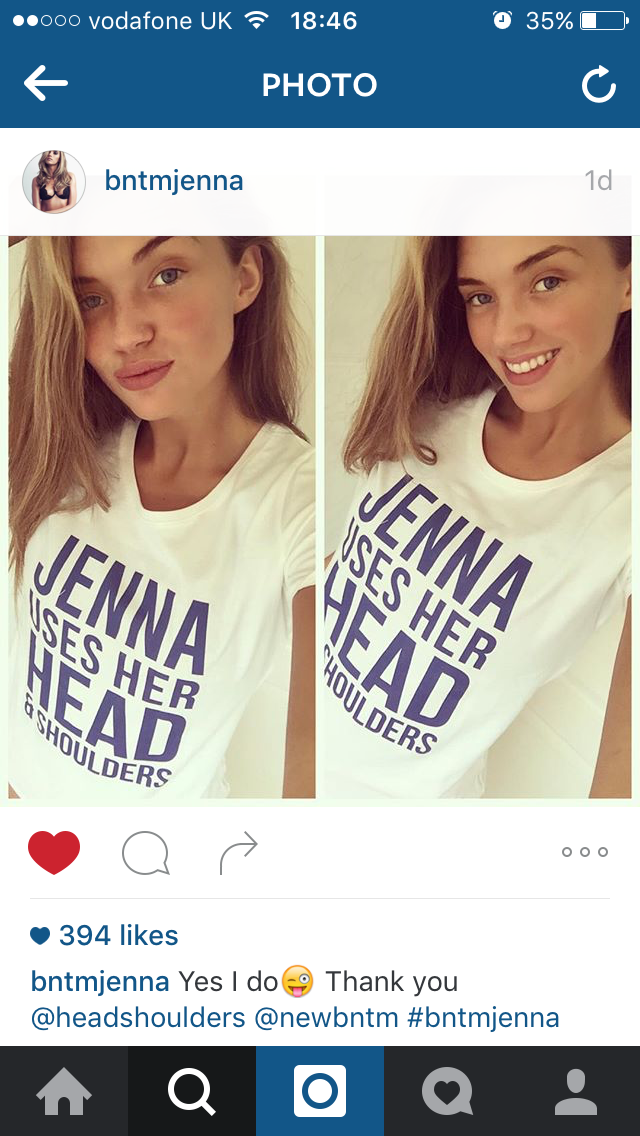Switch to the activity heart tab
Viewport: 640px width, 1136px height.
(x=448, y=1091)
